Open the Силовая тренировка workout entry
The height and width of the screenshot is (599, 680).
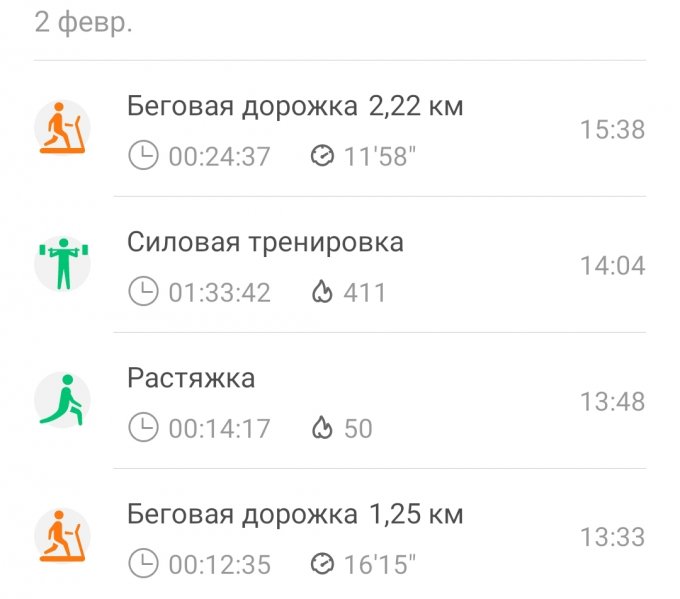(266, 243)
